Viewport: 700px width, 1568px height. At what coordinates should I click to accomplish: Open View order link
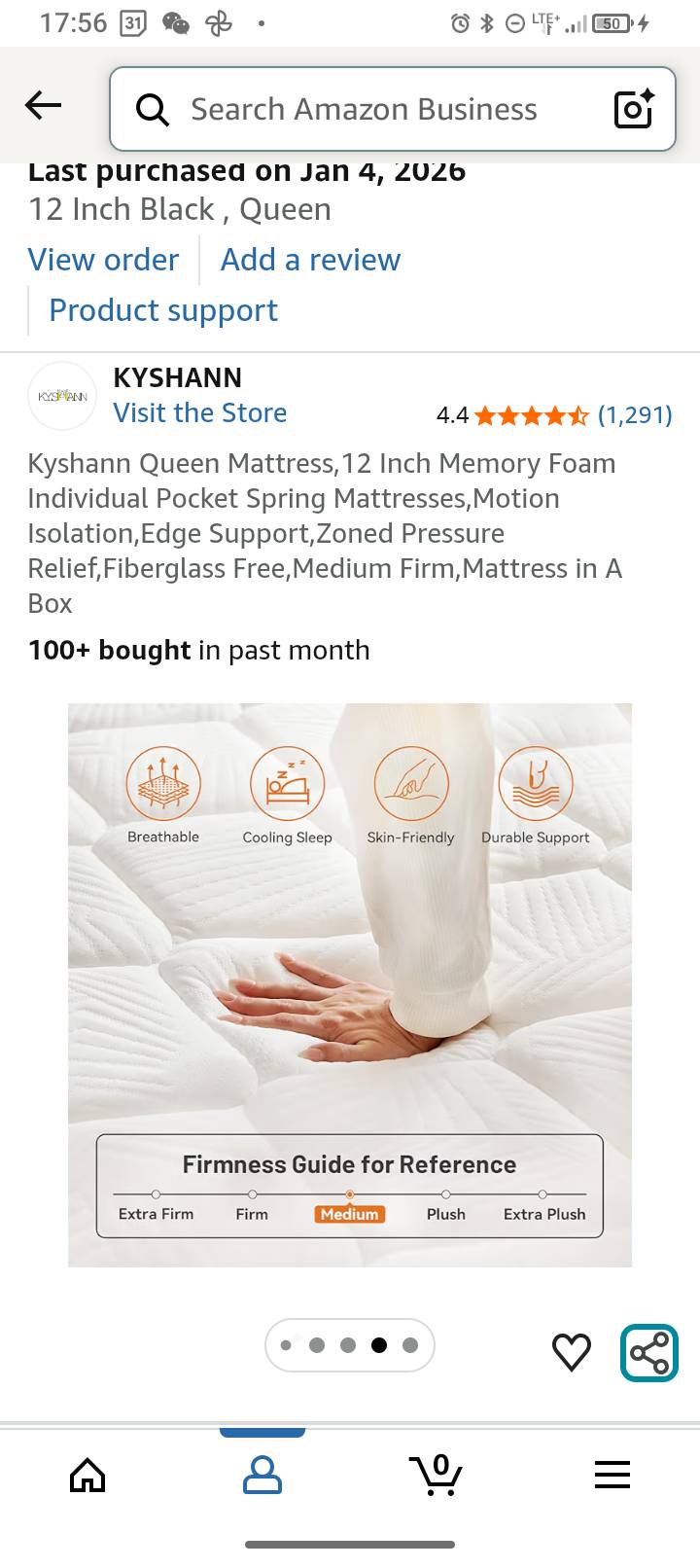(103, 260)
